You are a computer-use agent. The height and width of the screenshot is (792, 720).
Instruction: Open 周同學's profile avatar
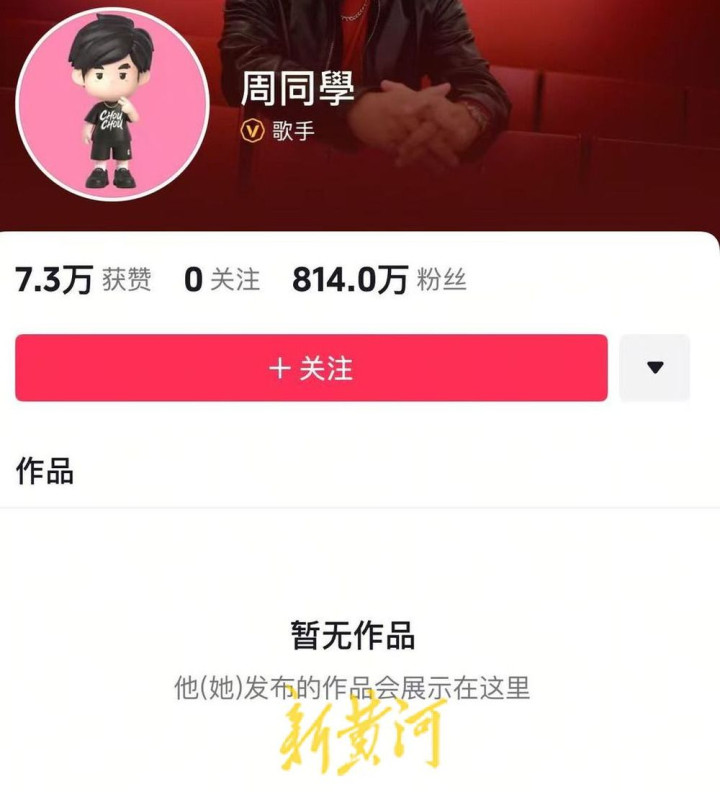(x=112, y=104)
